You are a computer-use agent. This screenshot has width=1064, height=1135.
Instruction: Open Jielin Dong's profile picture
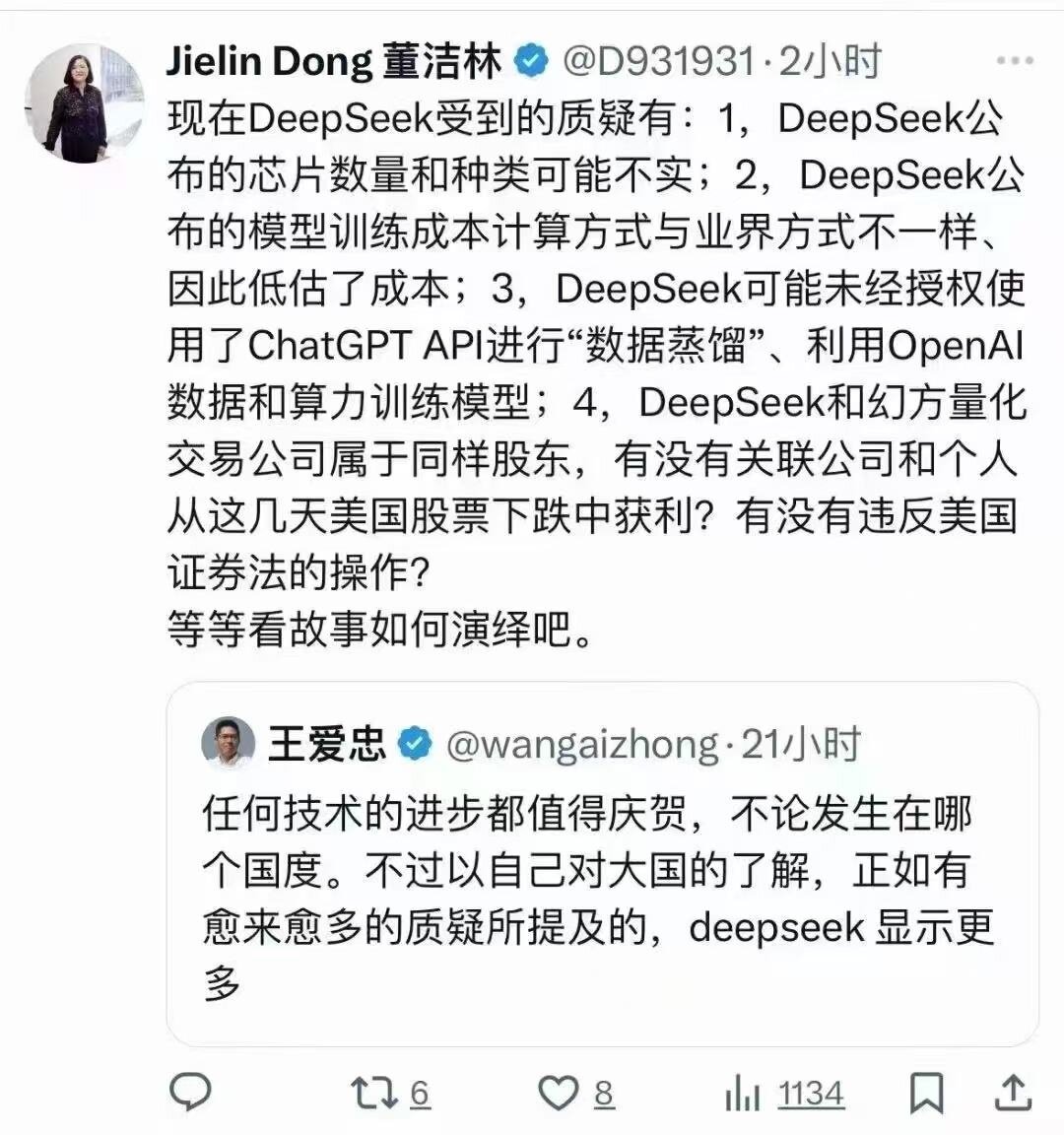pyautogui.click(x=82, y=103)
